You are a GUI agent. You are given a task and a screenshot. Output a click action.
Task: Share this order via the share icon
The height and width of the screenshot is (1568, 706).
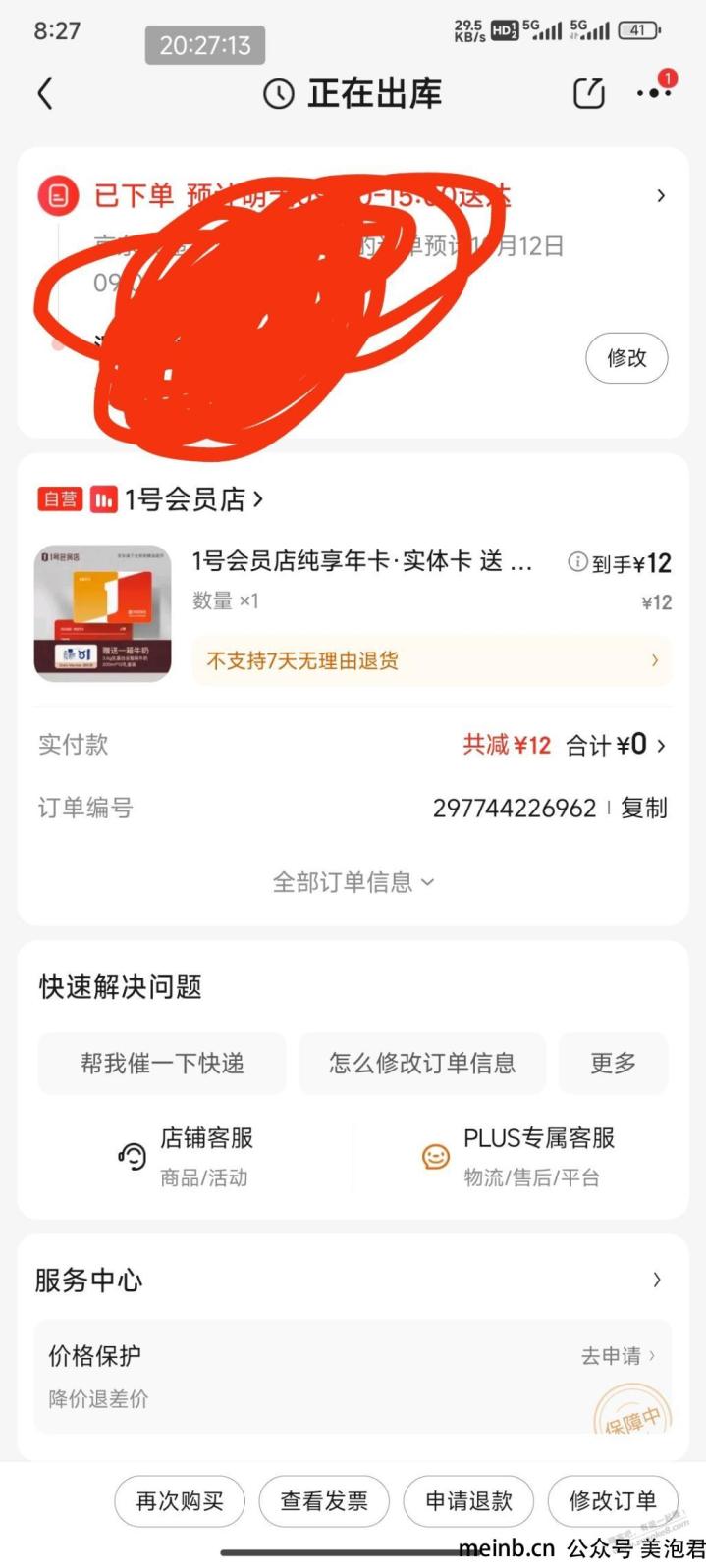(x=588, y=93)
